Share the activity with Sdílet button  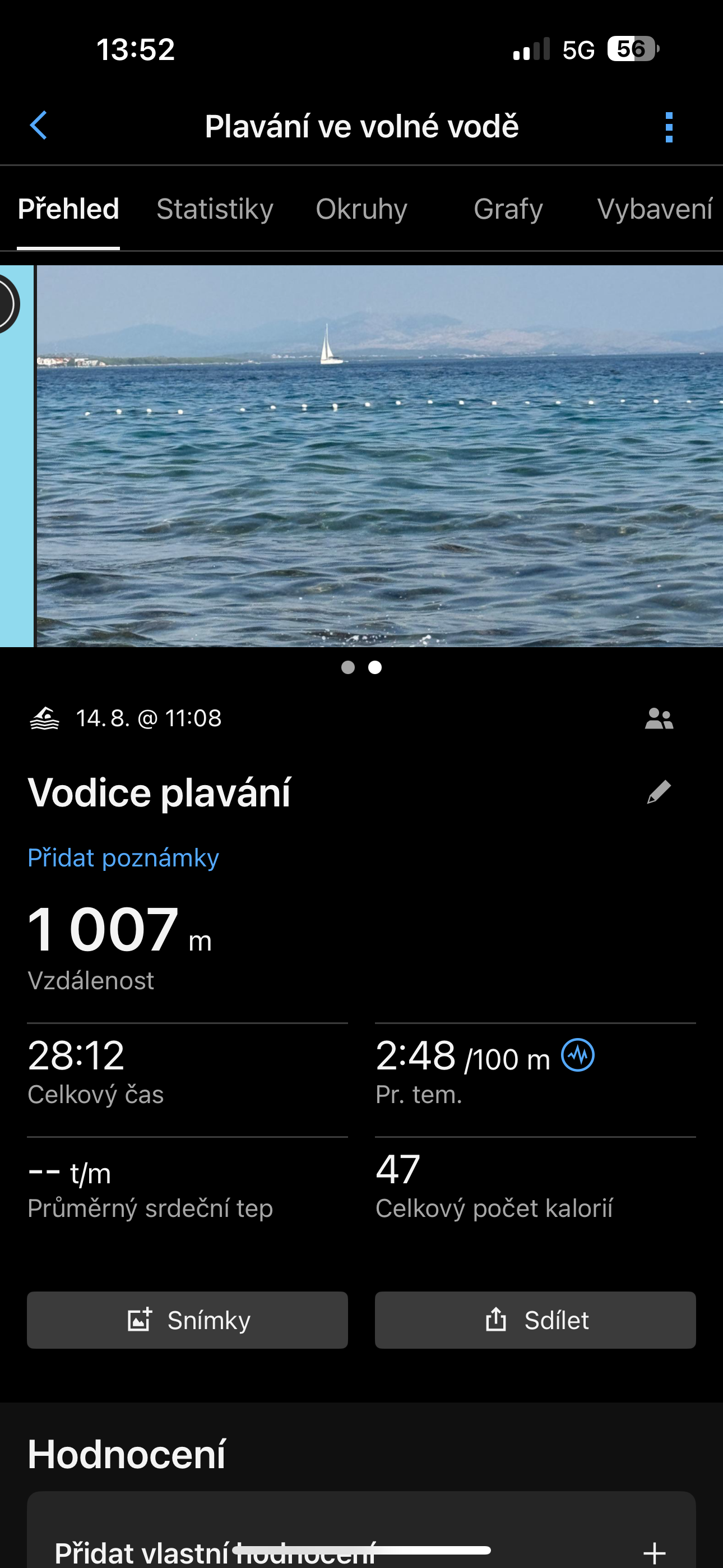coord(535,1320)
